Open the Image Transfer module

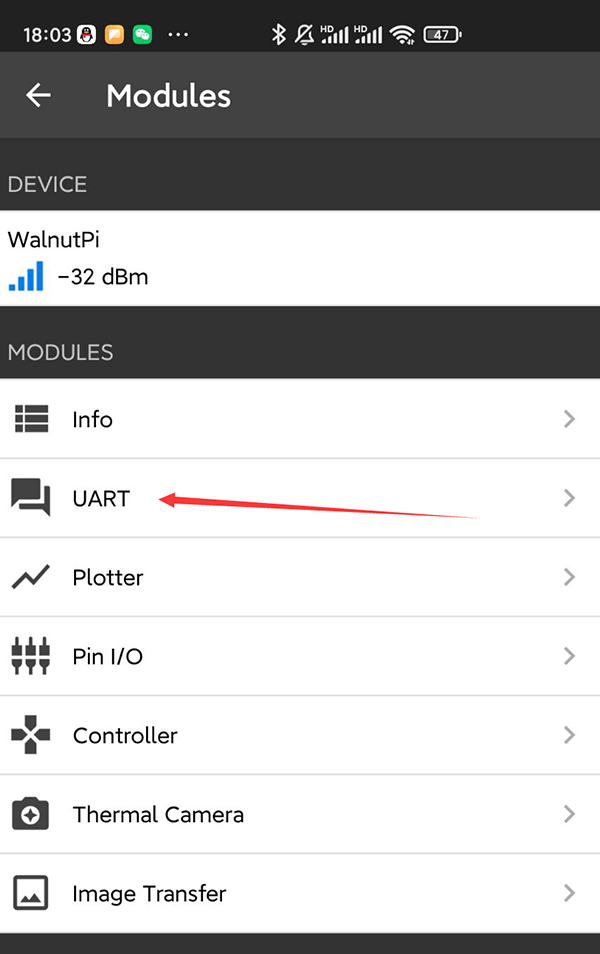pos(300,893)
